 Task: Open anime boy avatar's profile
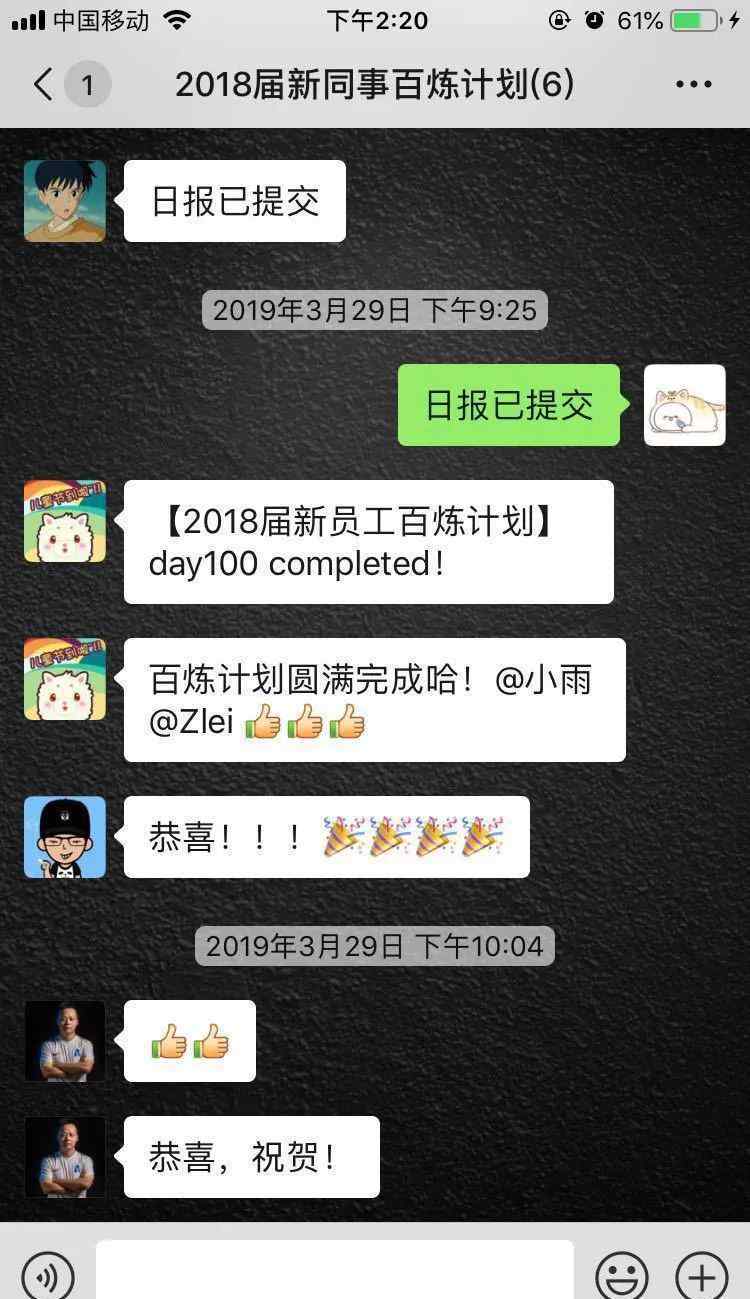coord(65,201)
